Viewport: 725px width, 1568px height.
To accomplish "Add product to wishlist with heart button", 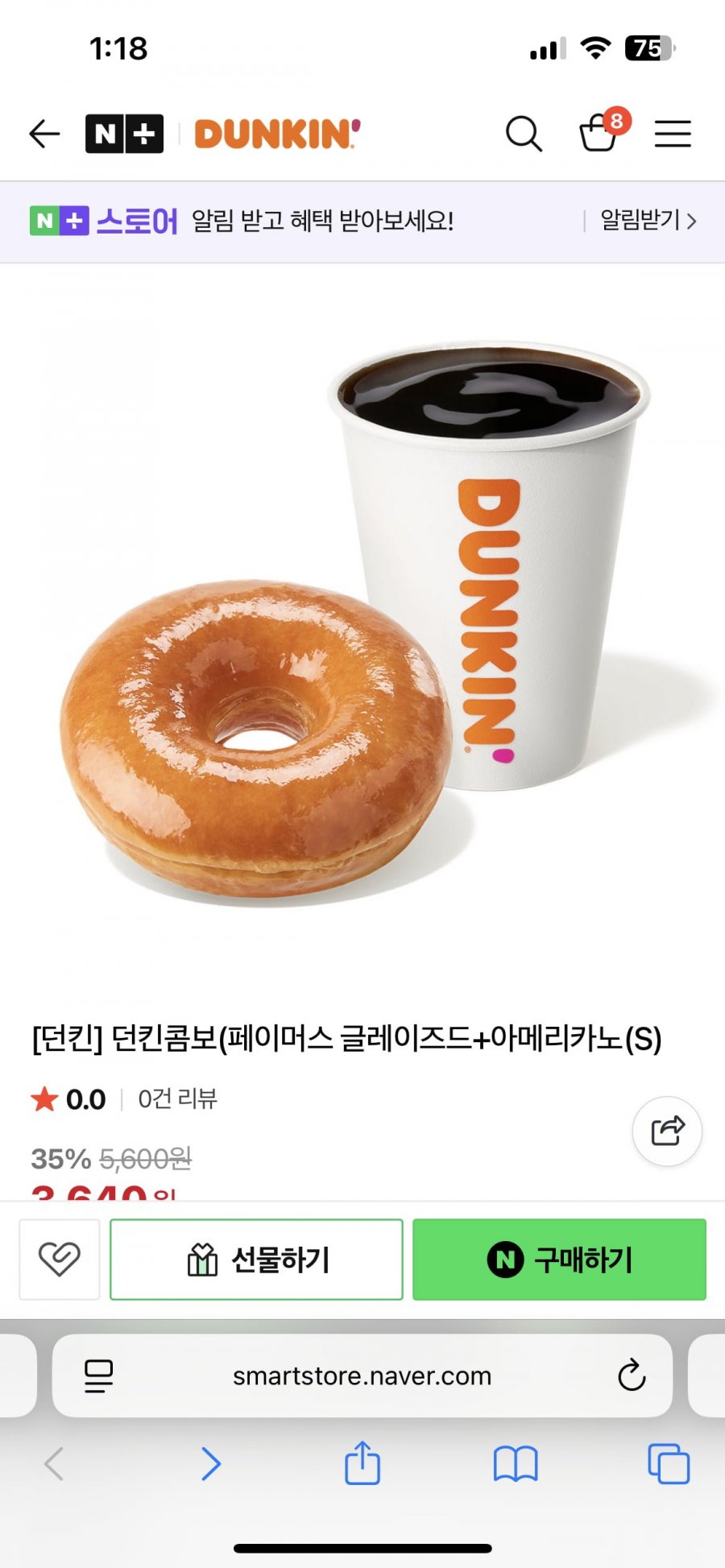I will [x=60, y=1259].
